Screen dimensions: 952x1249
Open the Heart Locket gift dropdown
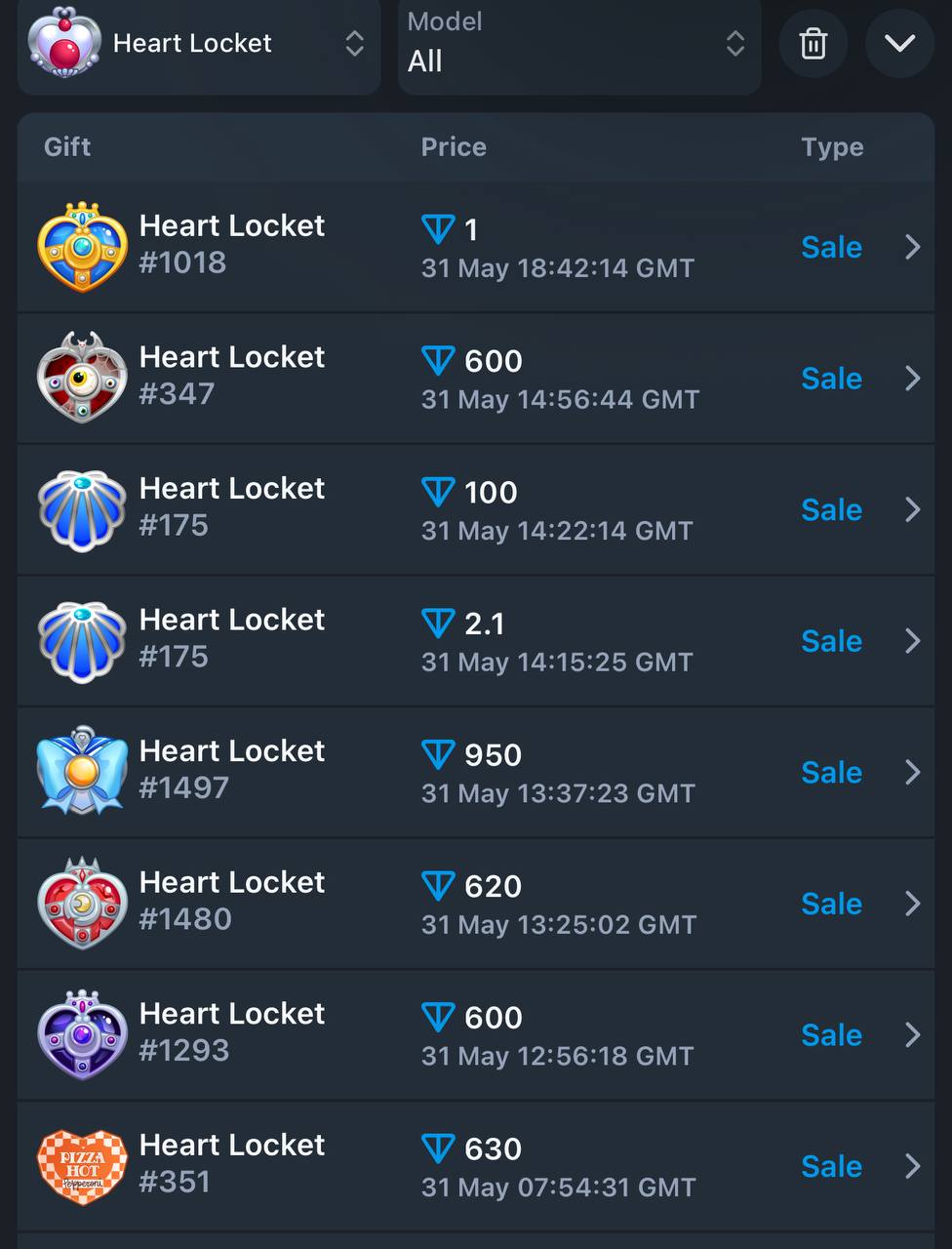198,44
